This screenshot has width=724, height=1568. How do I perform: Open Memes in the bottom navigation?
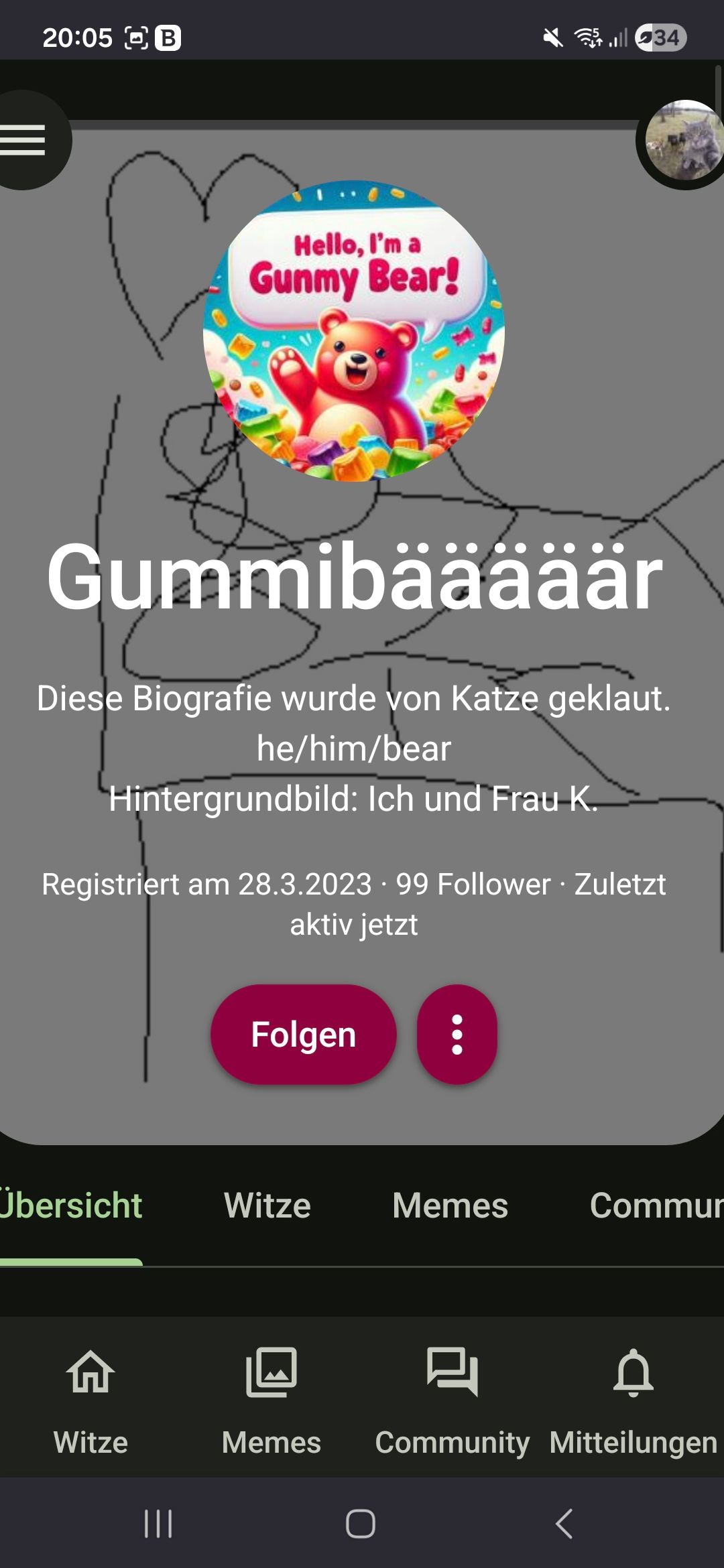271,1399
